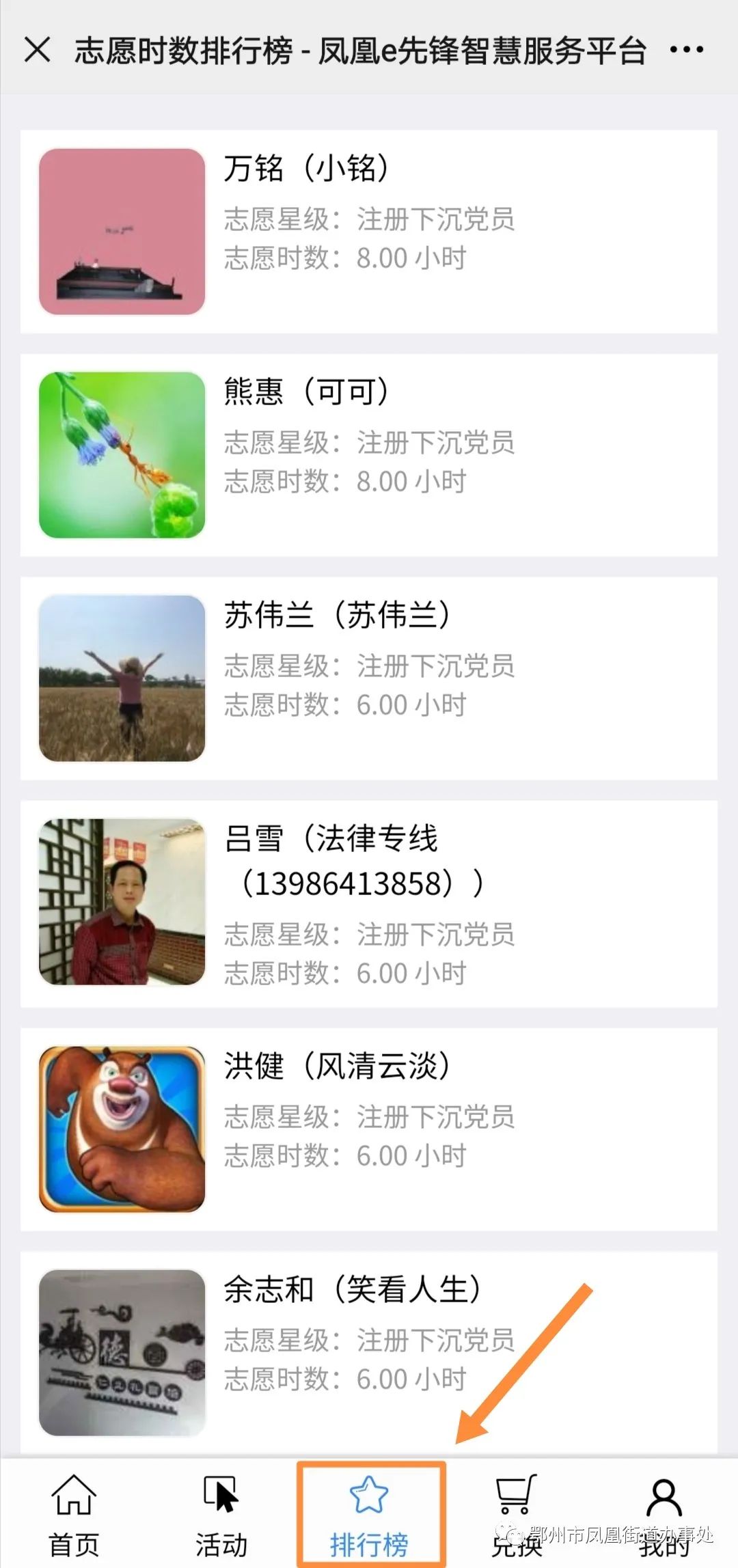Switch to the 首页 tab
738x1568 pixels.
[x=74, y=1515]
